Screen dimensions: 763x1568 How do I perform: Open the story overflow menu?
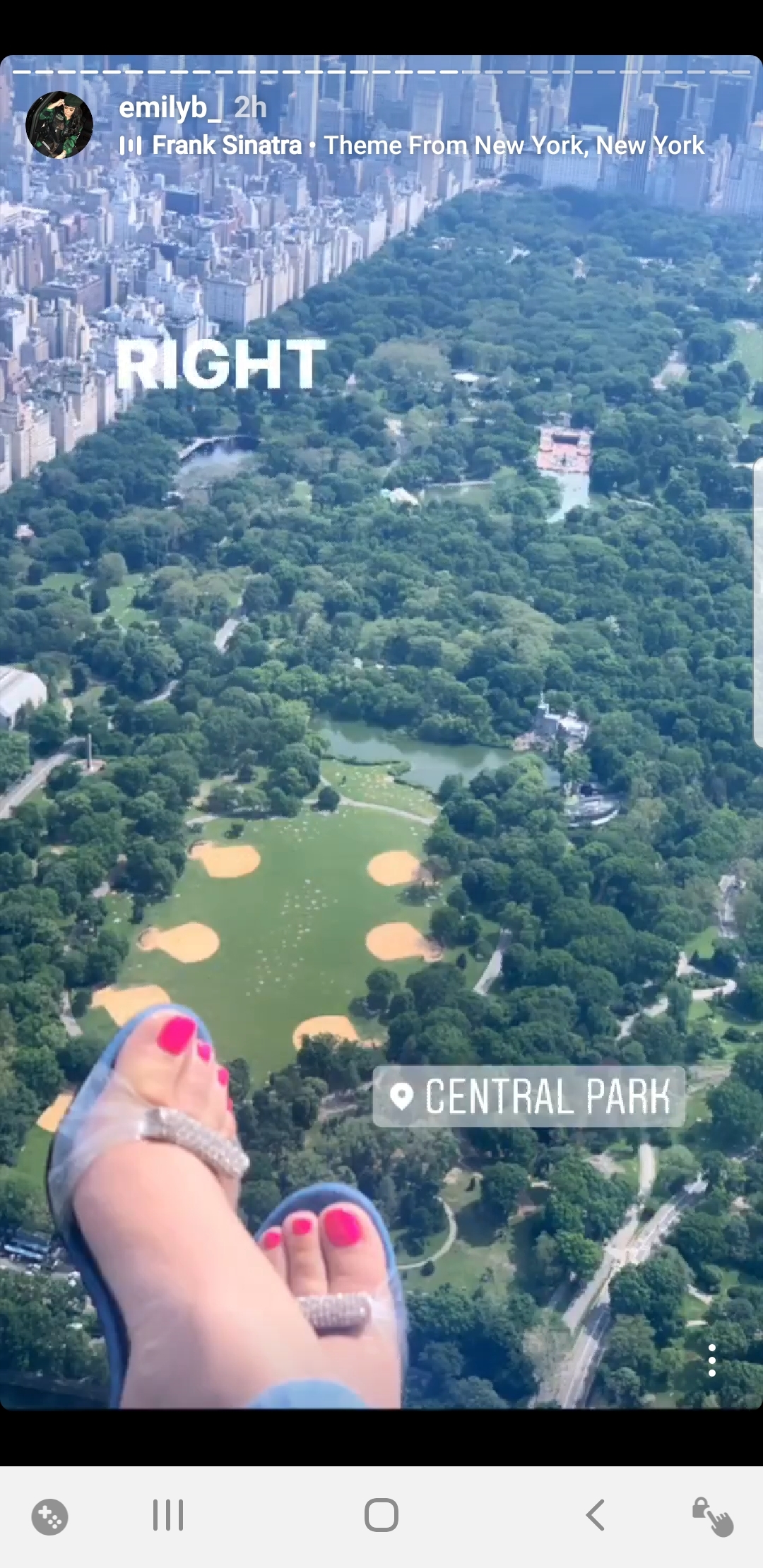[x=711, y=1360]
